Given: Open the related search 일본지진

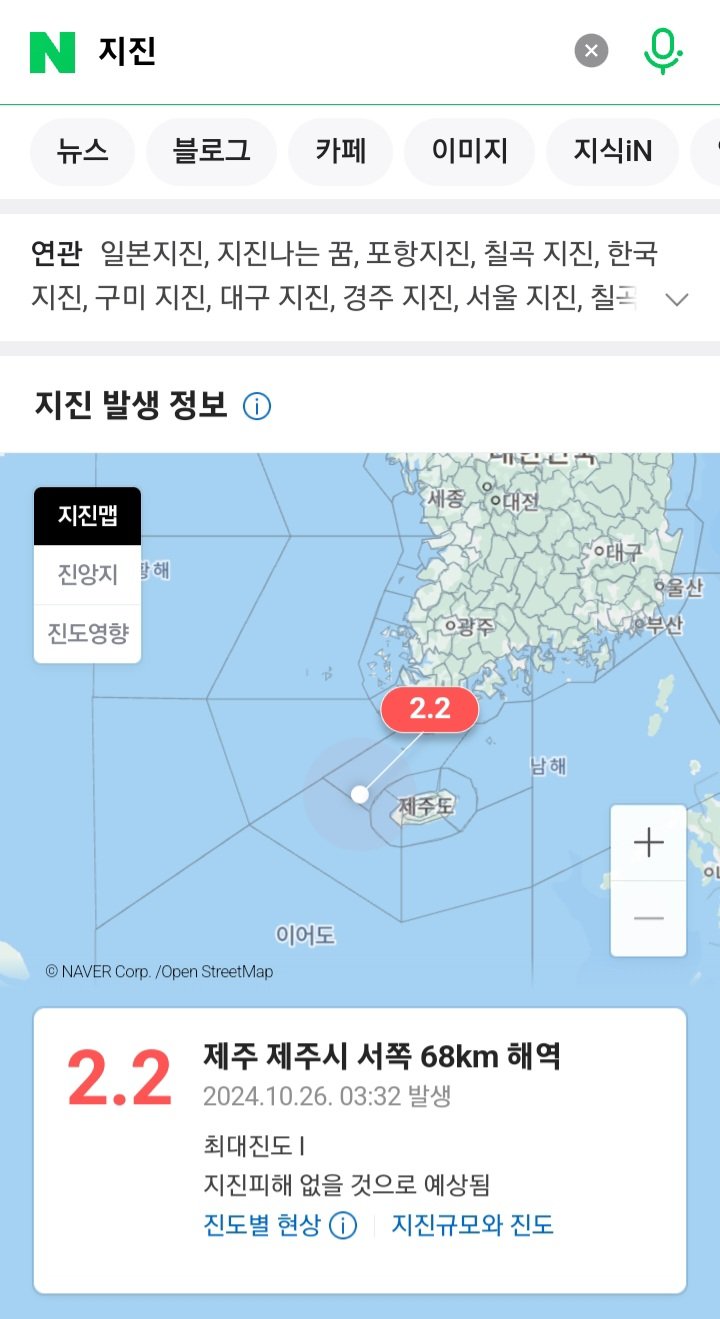Looking at the screenshot, I should (150, 254).
